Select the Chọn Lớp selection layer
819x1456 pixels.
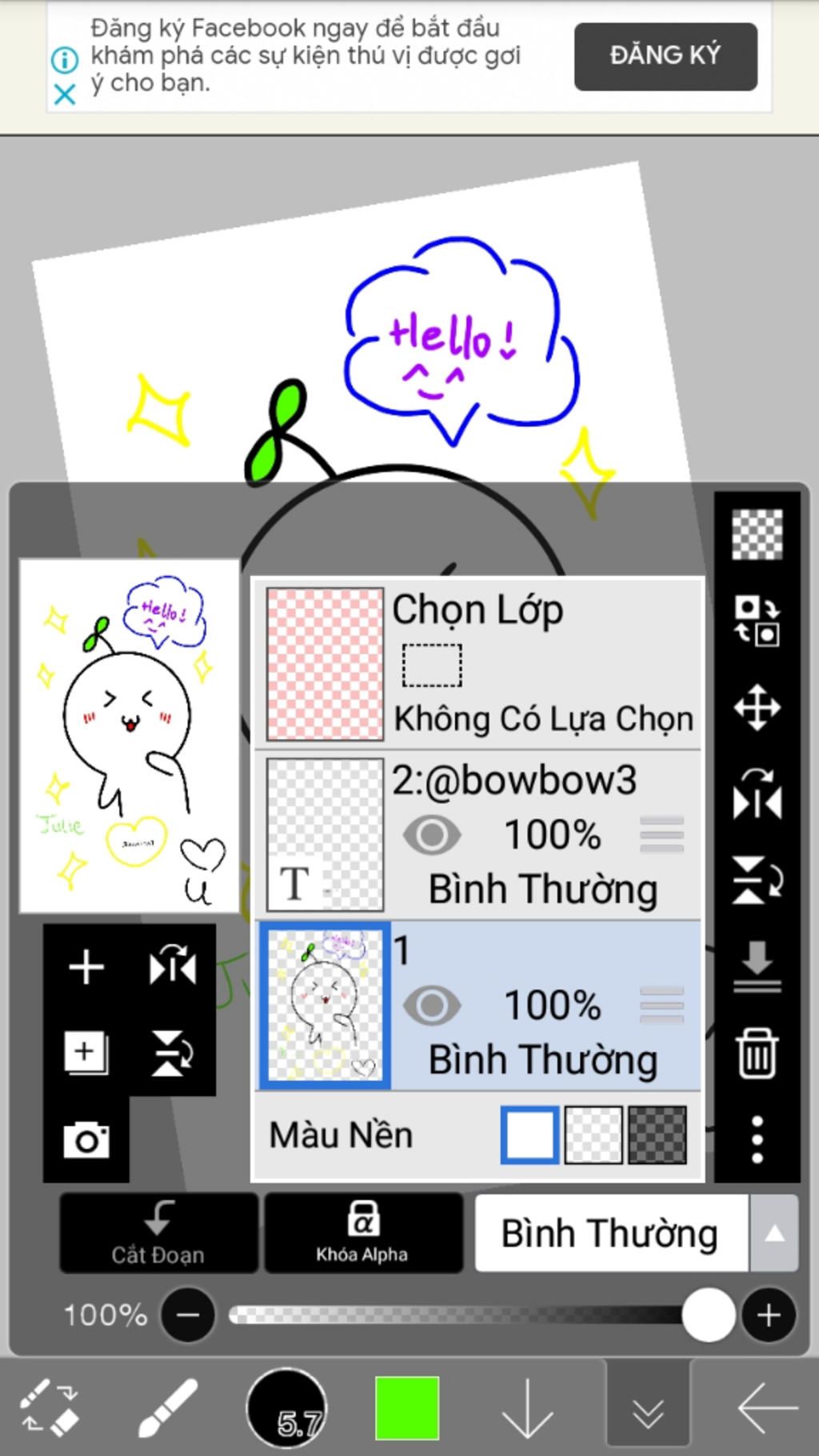[x=478, y=663]
